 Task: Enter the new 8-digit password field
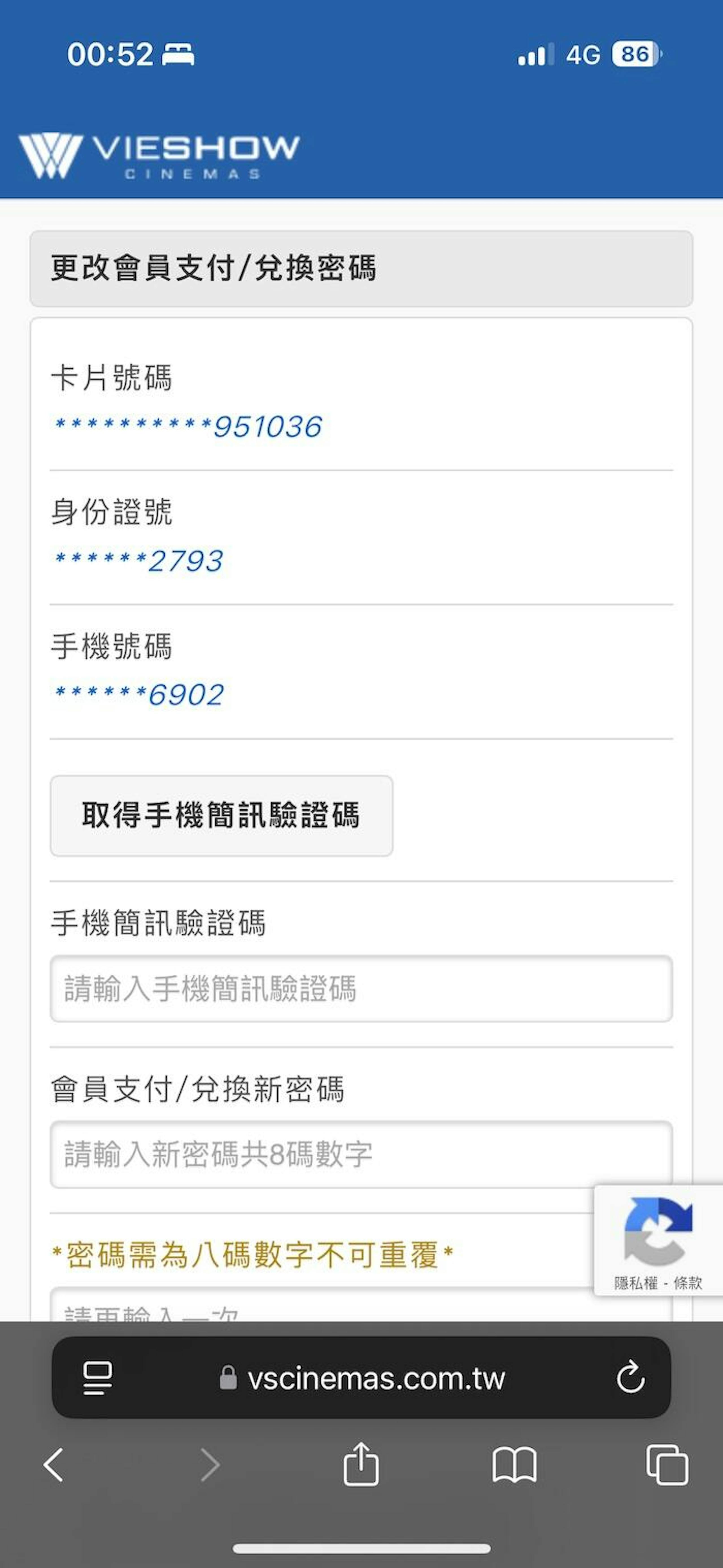(361, 1154)
